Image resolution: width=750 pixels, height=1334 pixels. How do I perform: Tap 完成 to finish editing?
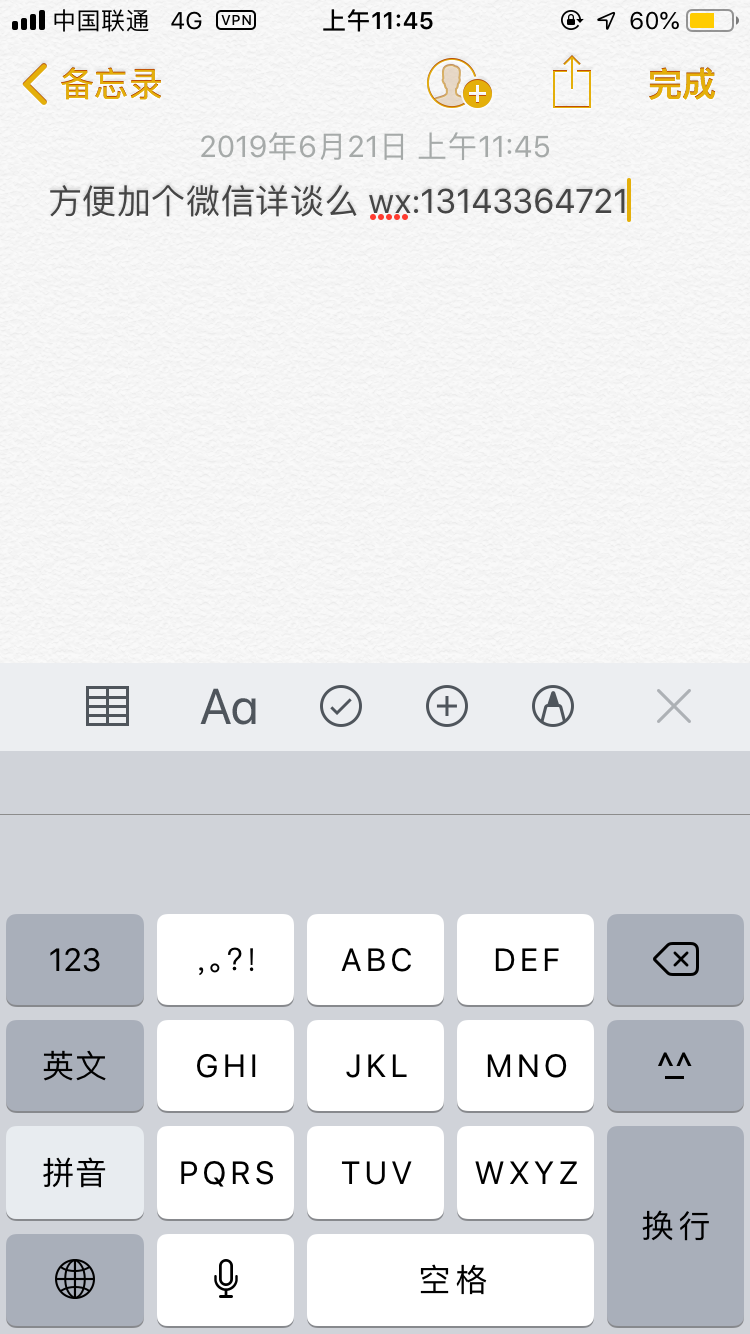681,84
